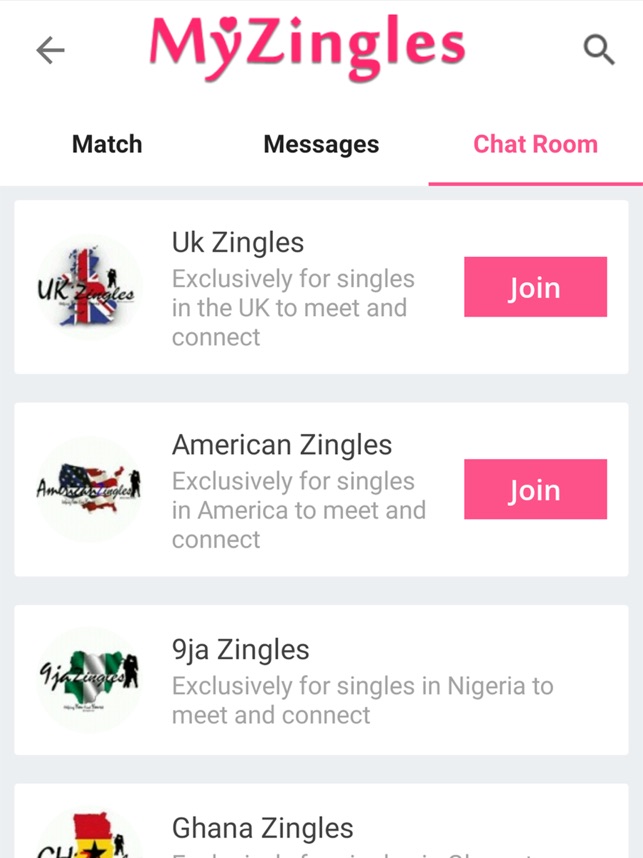Open the Ghana Zingles chat room
643x858 pixels.
coord(321,828)
